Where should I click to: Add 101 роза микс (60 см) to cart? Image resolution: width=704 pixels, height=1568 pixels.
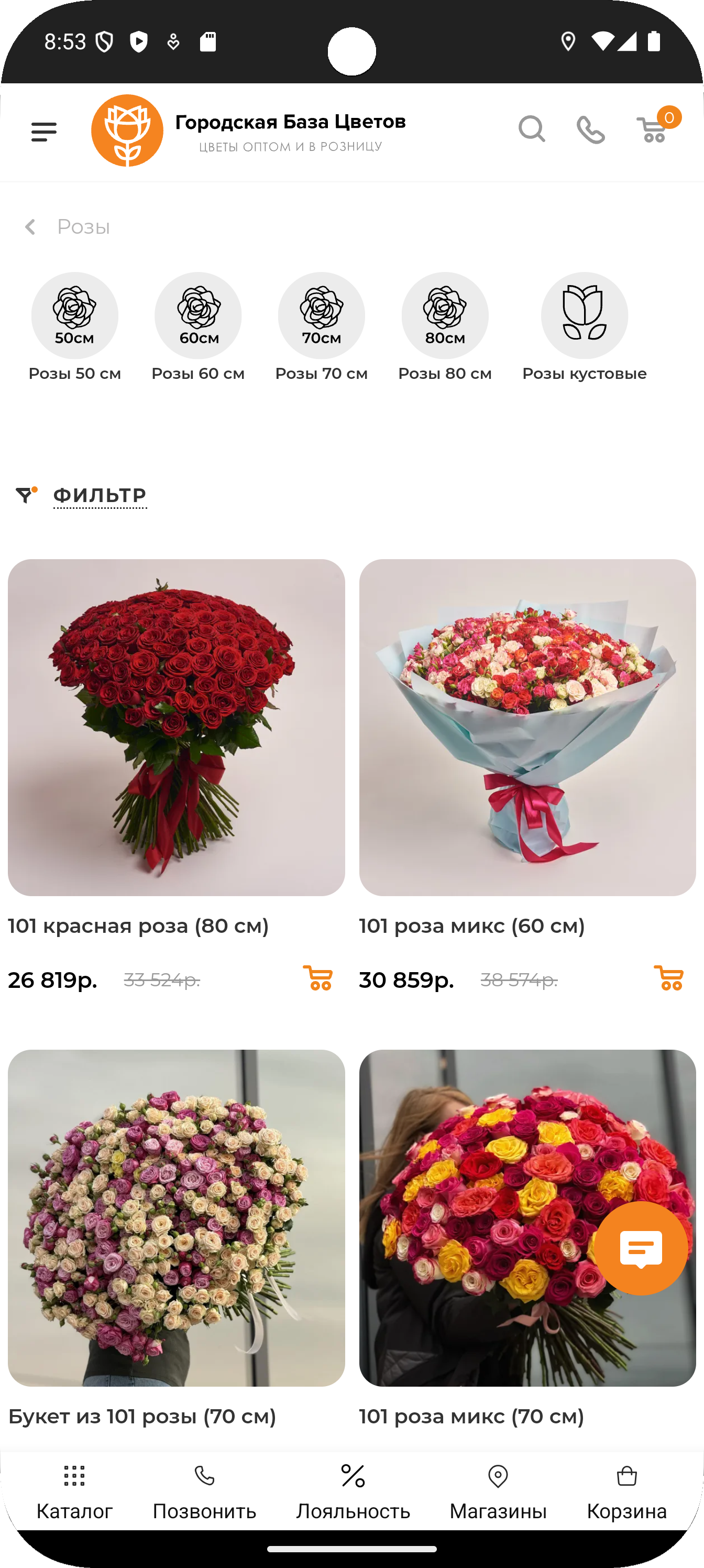669,978
